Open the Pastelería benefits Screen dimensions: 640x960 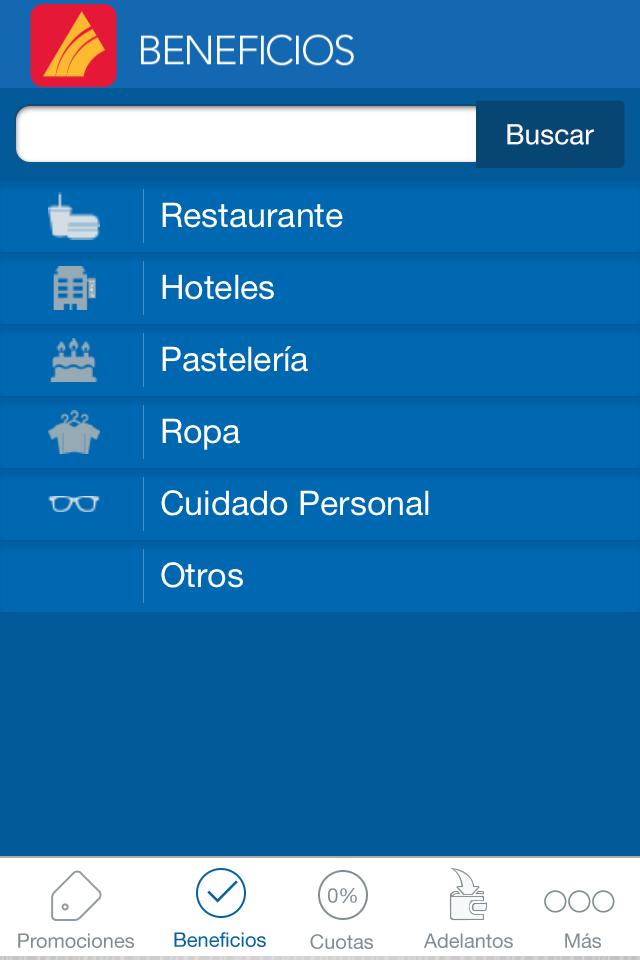pos(320,360)
